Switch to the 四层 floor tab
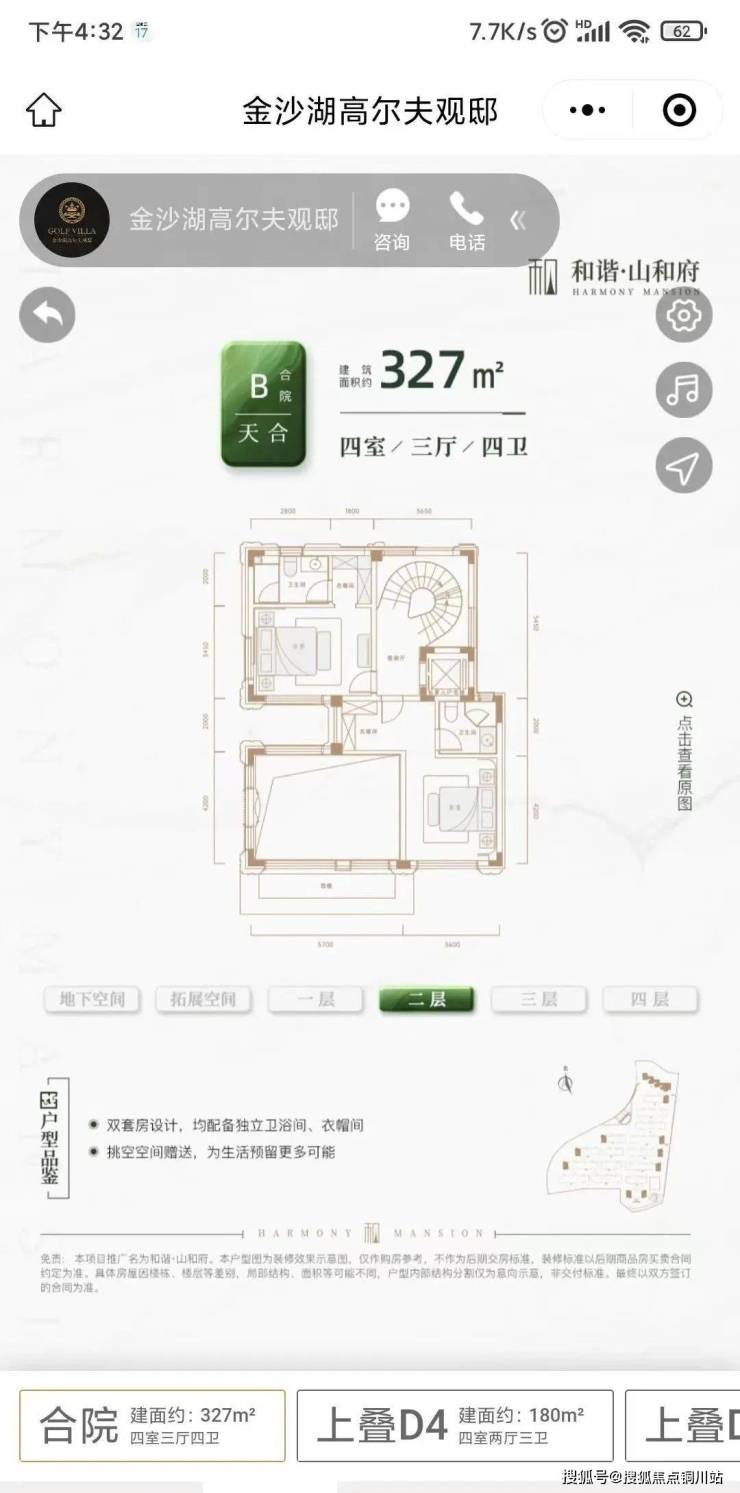Viewport: 740px width, 1493px height. tap(650, 999)
